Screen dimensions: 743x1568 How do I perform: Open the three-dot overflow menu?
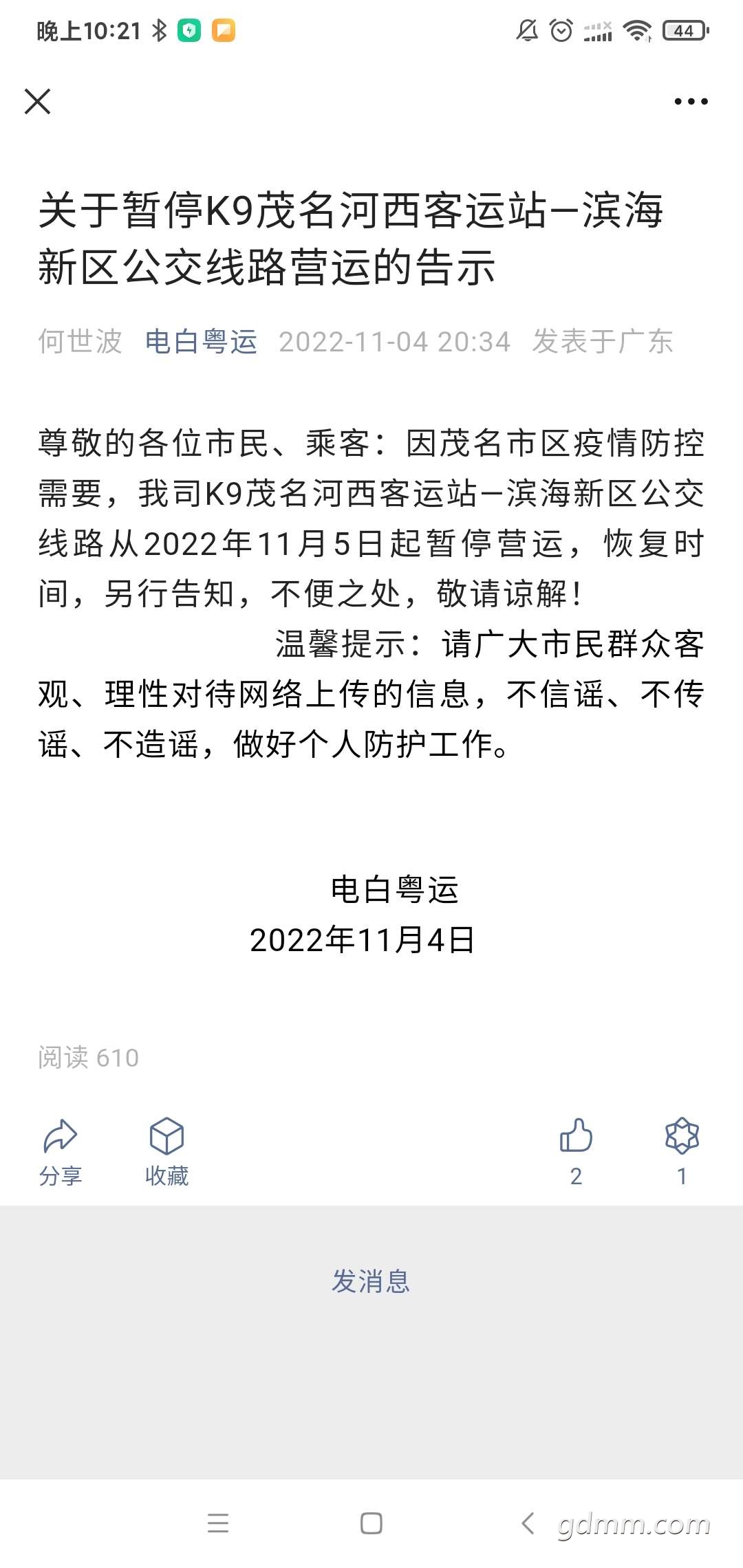[x=691, y=102]
